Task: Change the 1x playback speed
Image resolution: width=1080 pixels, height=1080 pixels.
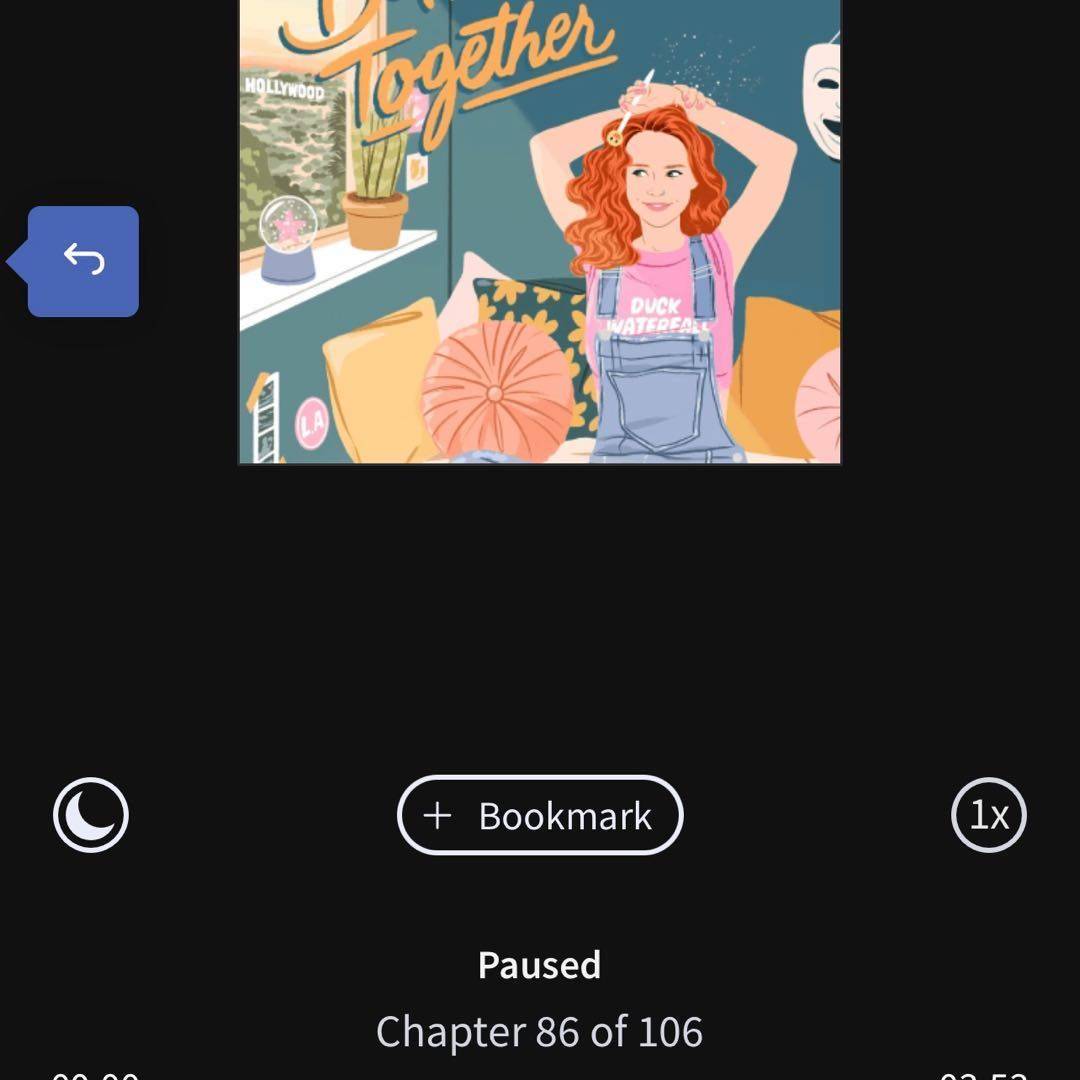Action: click(988, 815)
